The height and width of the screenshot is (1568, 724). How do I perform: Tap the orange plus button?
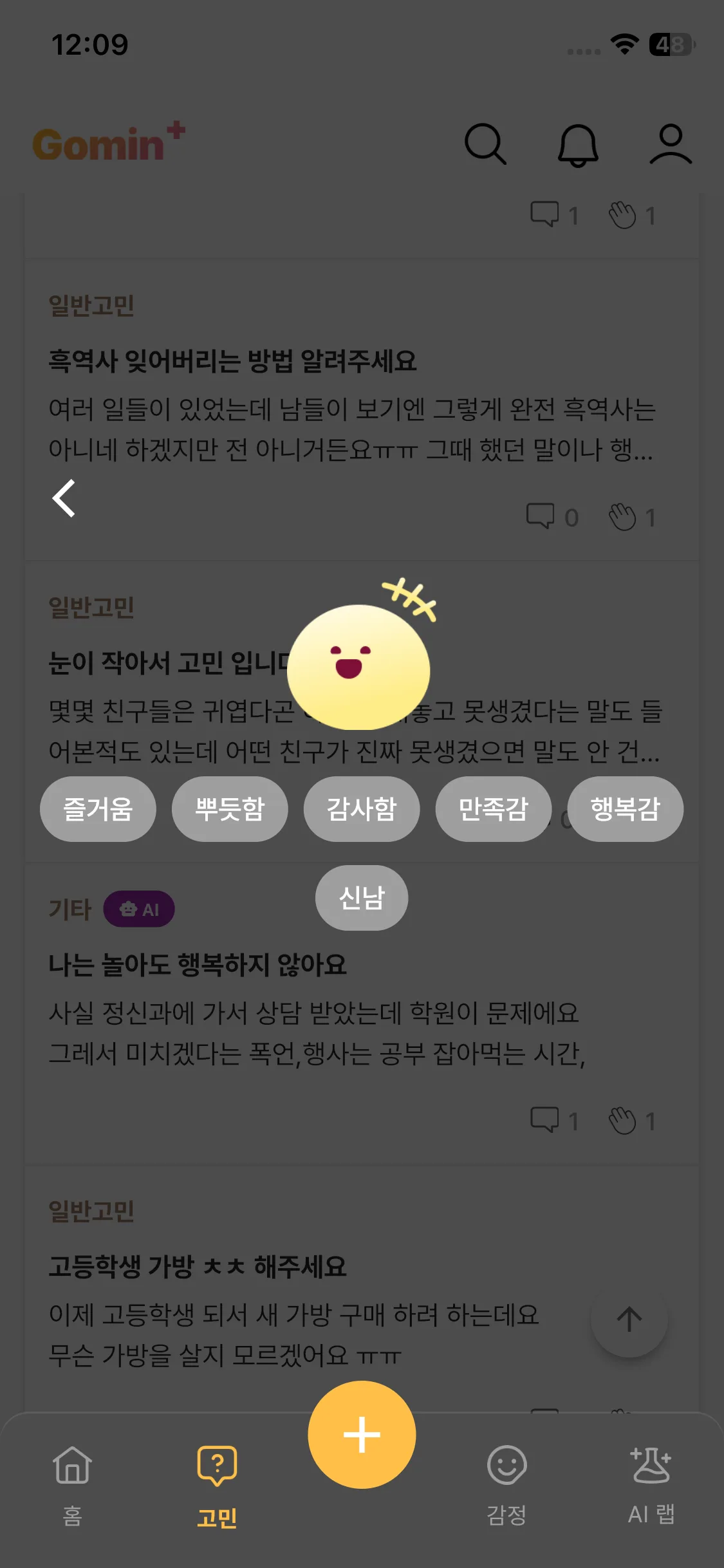coord(362,1434)
